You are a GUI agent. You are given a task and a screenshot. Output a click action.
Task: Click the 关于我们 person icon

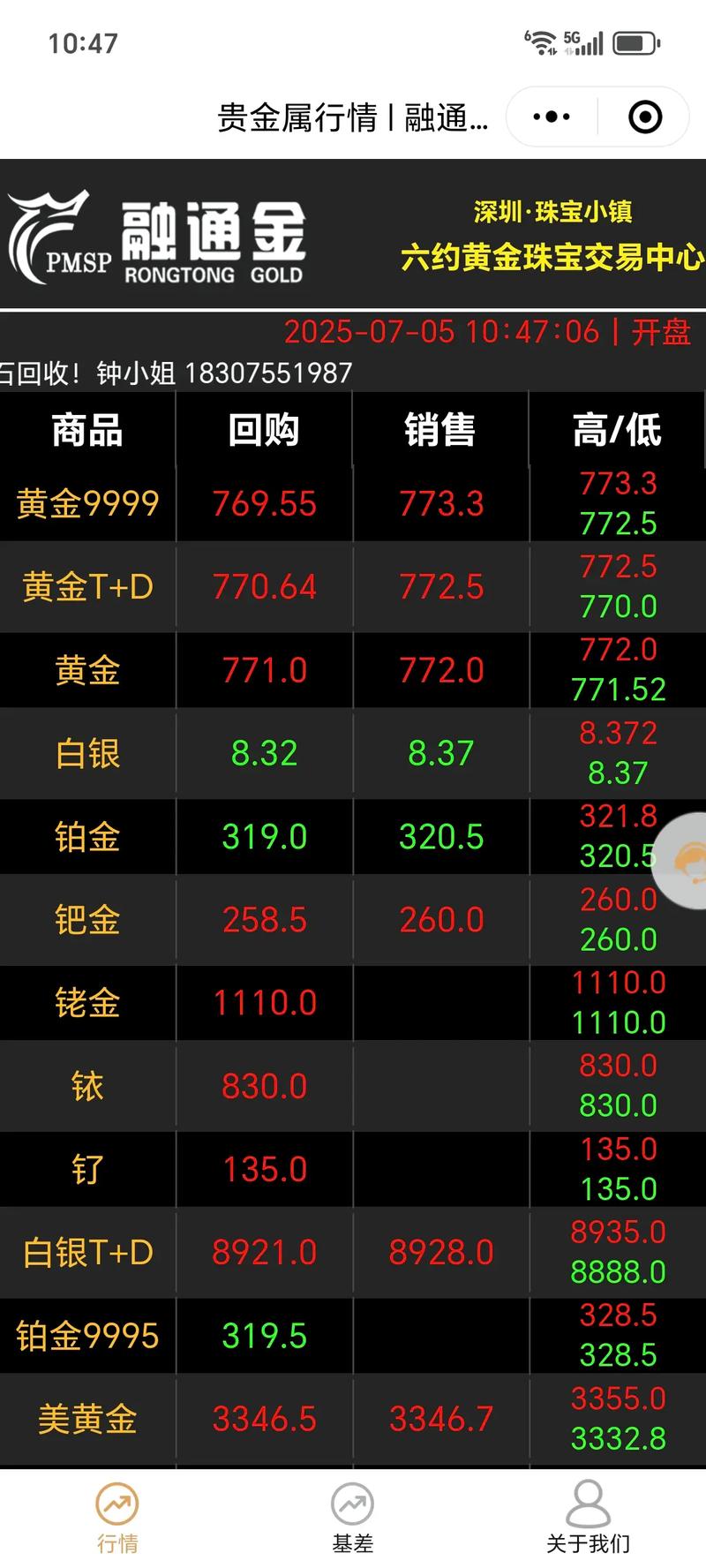coord(587,1502)
